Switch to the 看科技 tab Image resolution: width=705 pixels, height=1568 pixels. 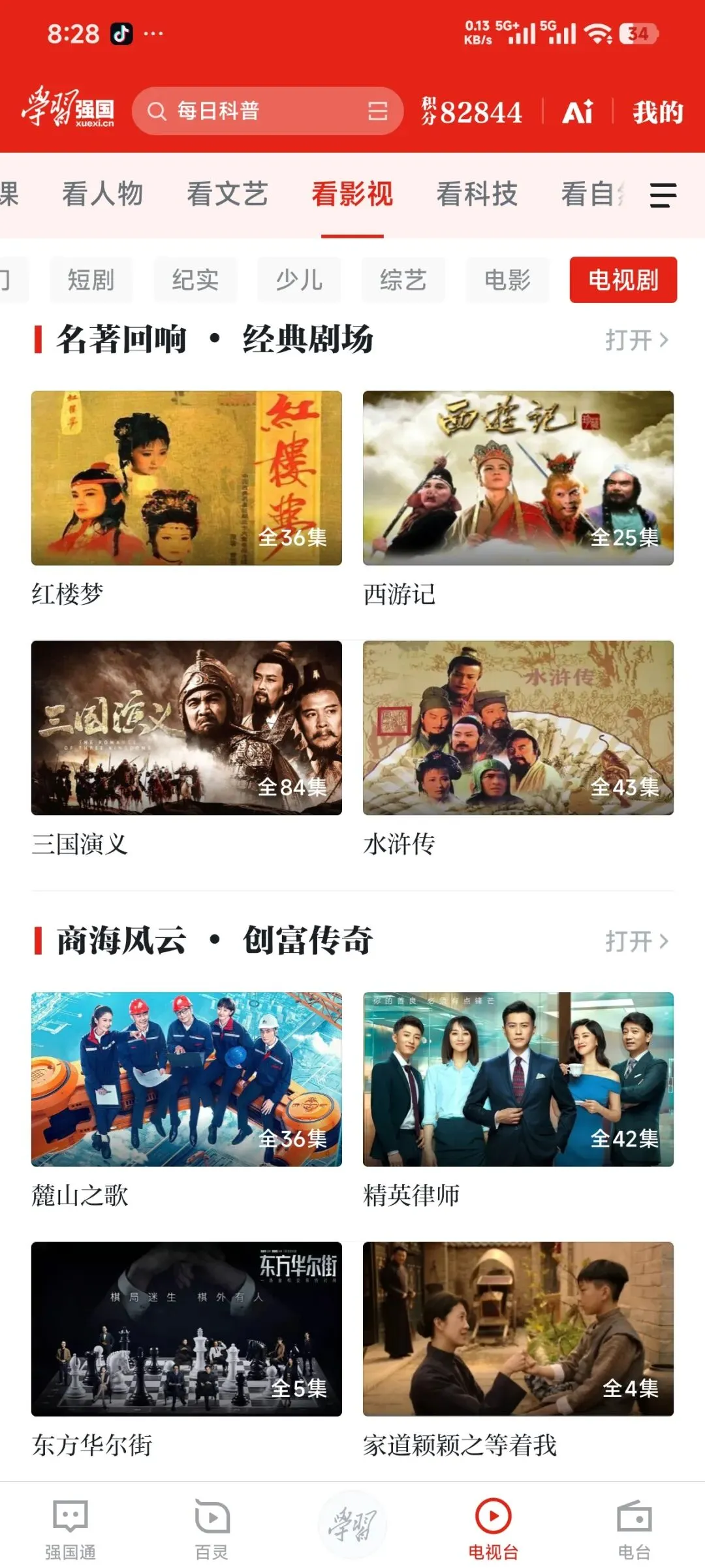click(477, 194)
